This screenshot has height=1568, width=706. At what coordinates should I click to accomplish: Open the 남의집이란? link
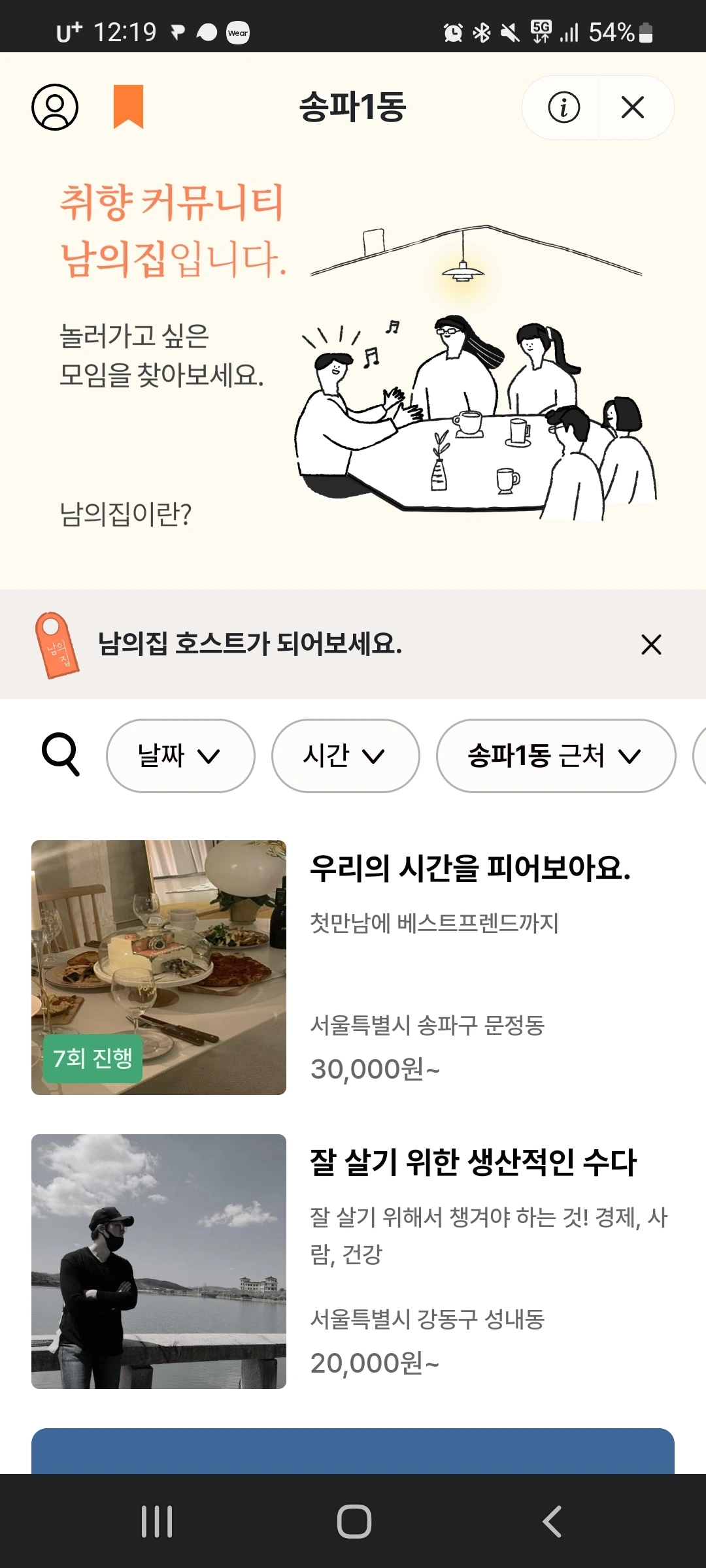[126, 514]
